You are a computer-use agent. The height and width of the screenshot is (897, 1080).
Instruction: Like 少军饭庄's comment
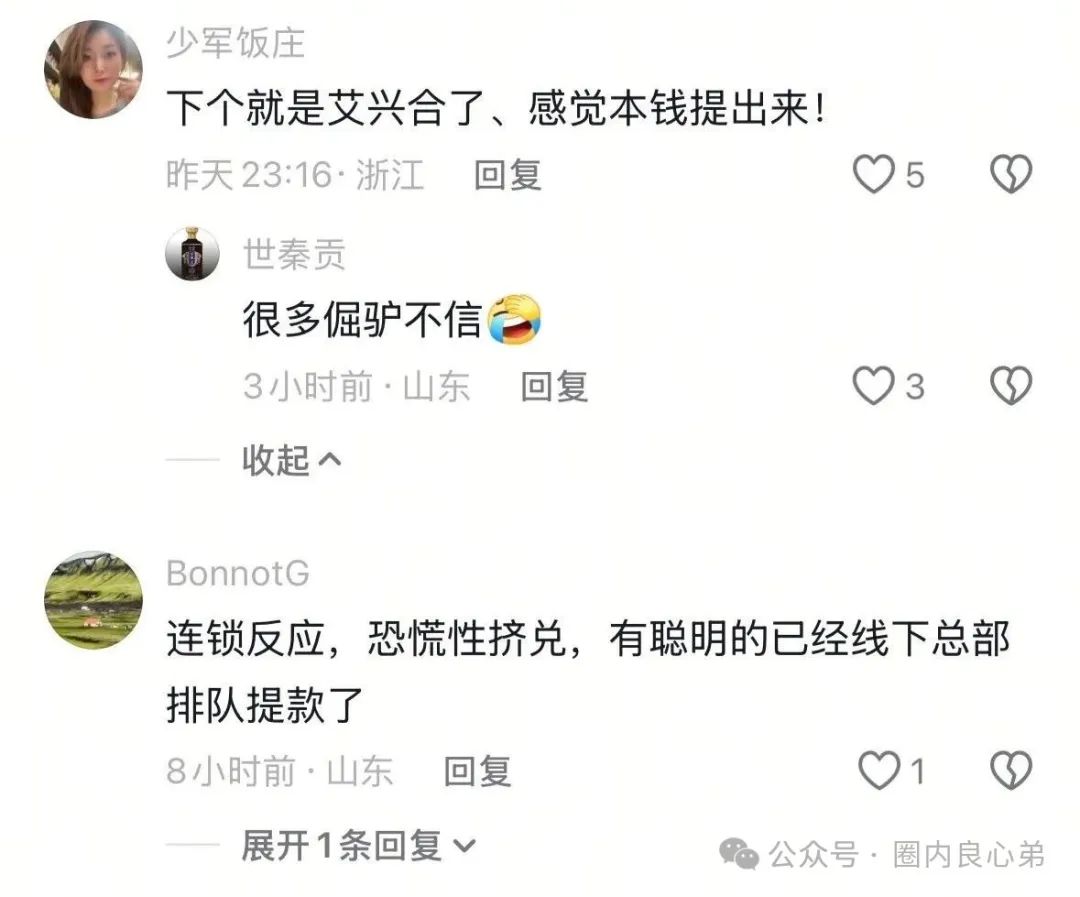tap(873, 176)
